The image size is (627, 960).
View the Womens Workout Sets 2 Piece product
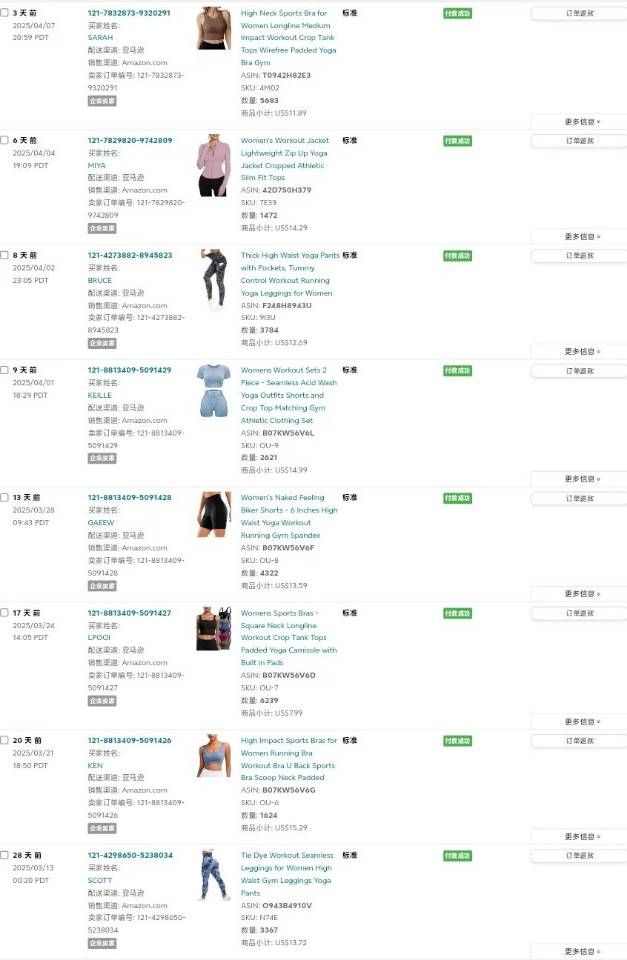284,371
